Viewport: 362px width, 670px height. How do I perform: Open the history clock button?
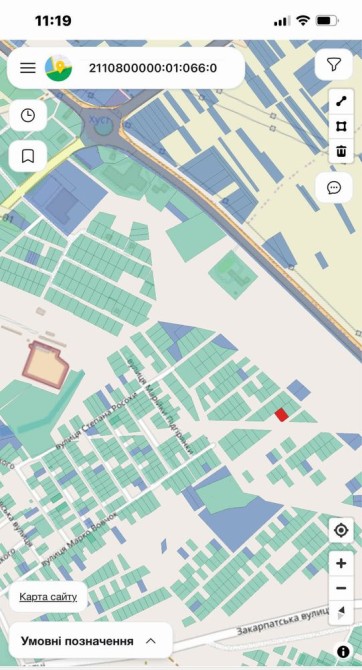point(28,115)
